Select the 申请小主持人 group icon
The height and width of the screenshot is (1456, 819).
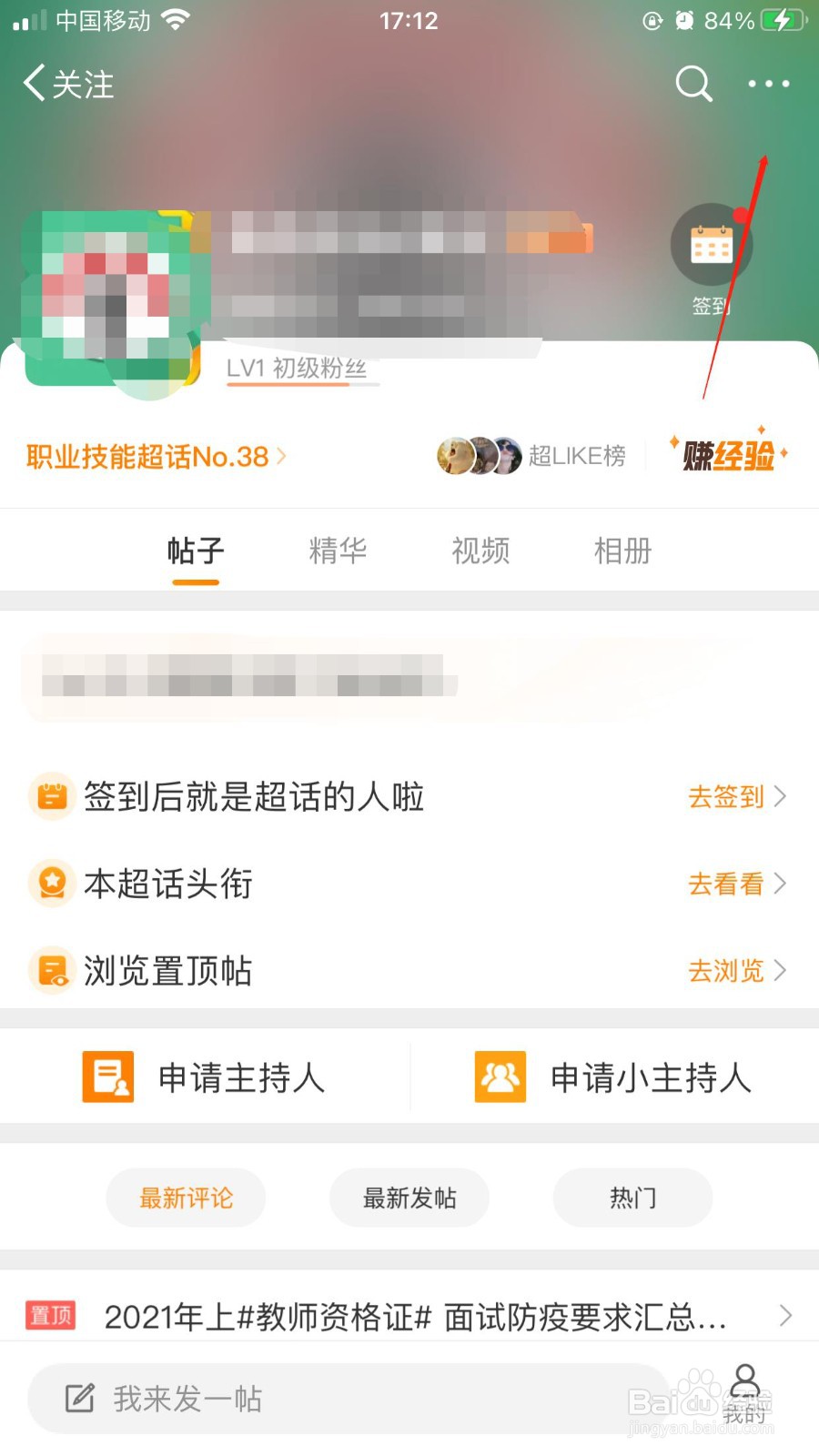(x=499, y=1077)
